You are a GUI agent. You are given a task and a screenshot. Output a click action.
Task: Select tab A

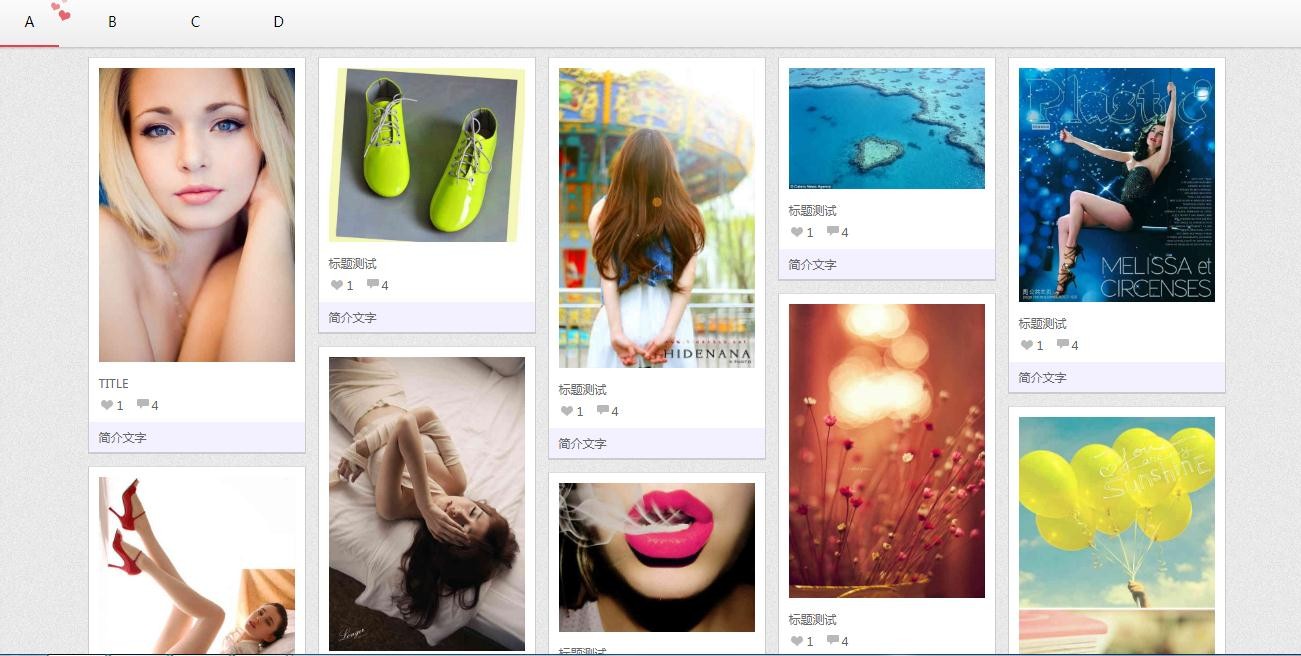click(29, 22)
